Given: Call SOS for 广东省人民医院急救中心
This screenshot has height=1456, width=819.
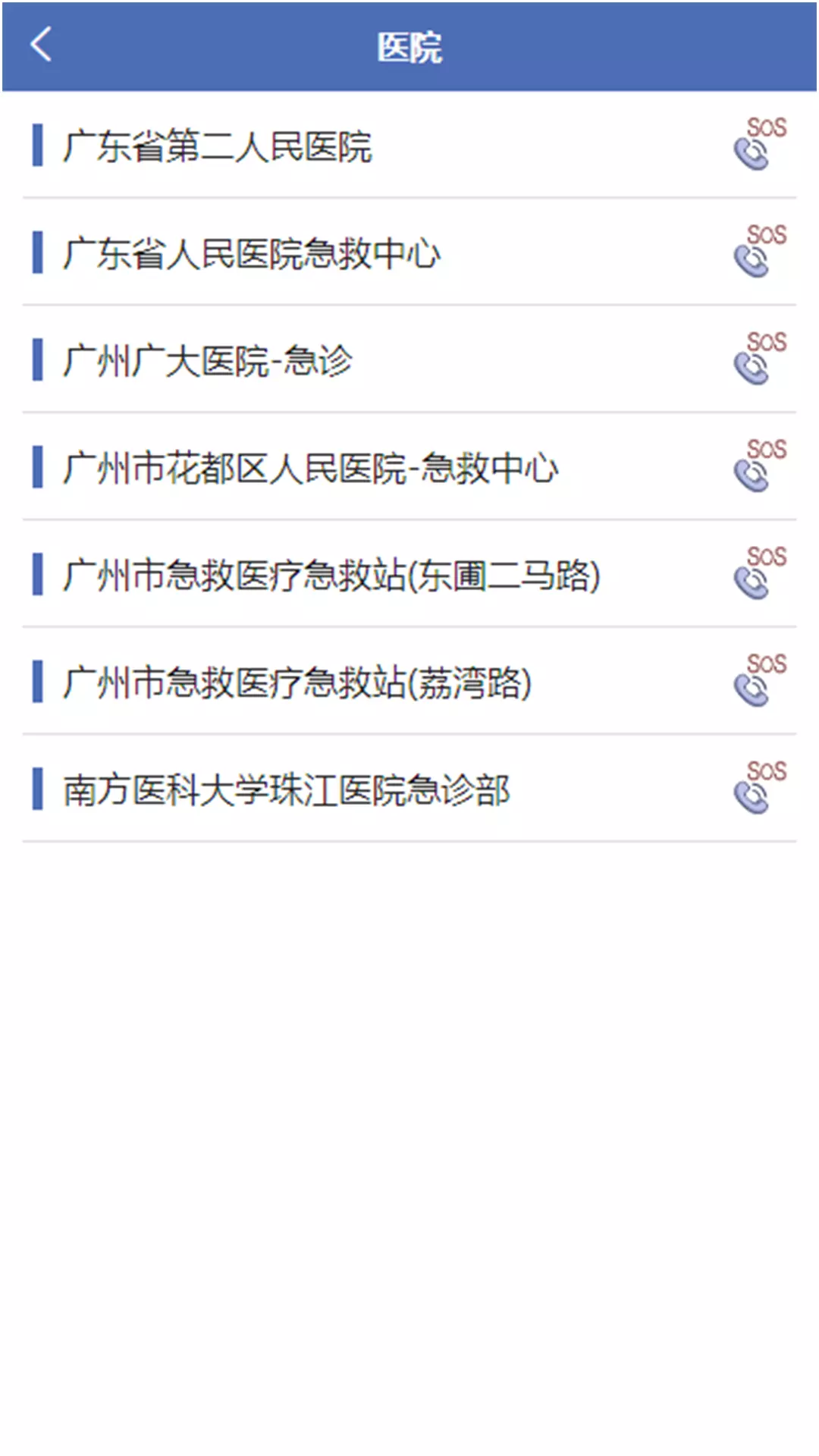Looking at the screenshot, I should coord(760,251).
